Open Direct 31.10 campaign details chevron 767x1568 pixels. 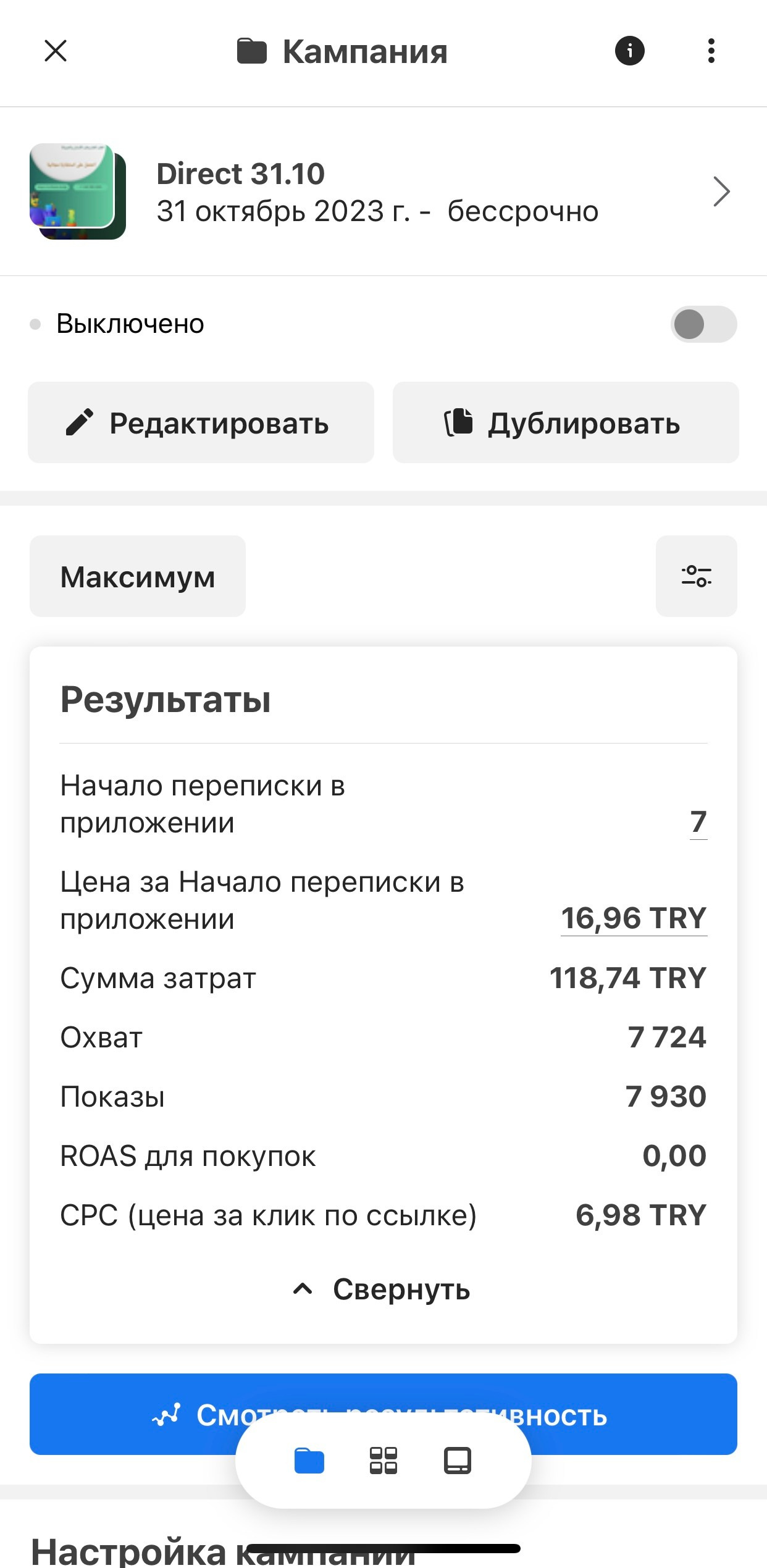pos(721,191)
